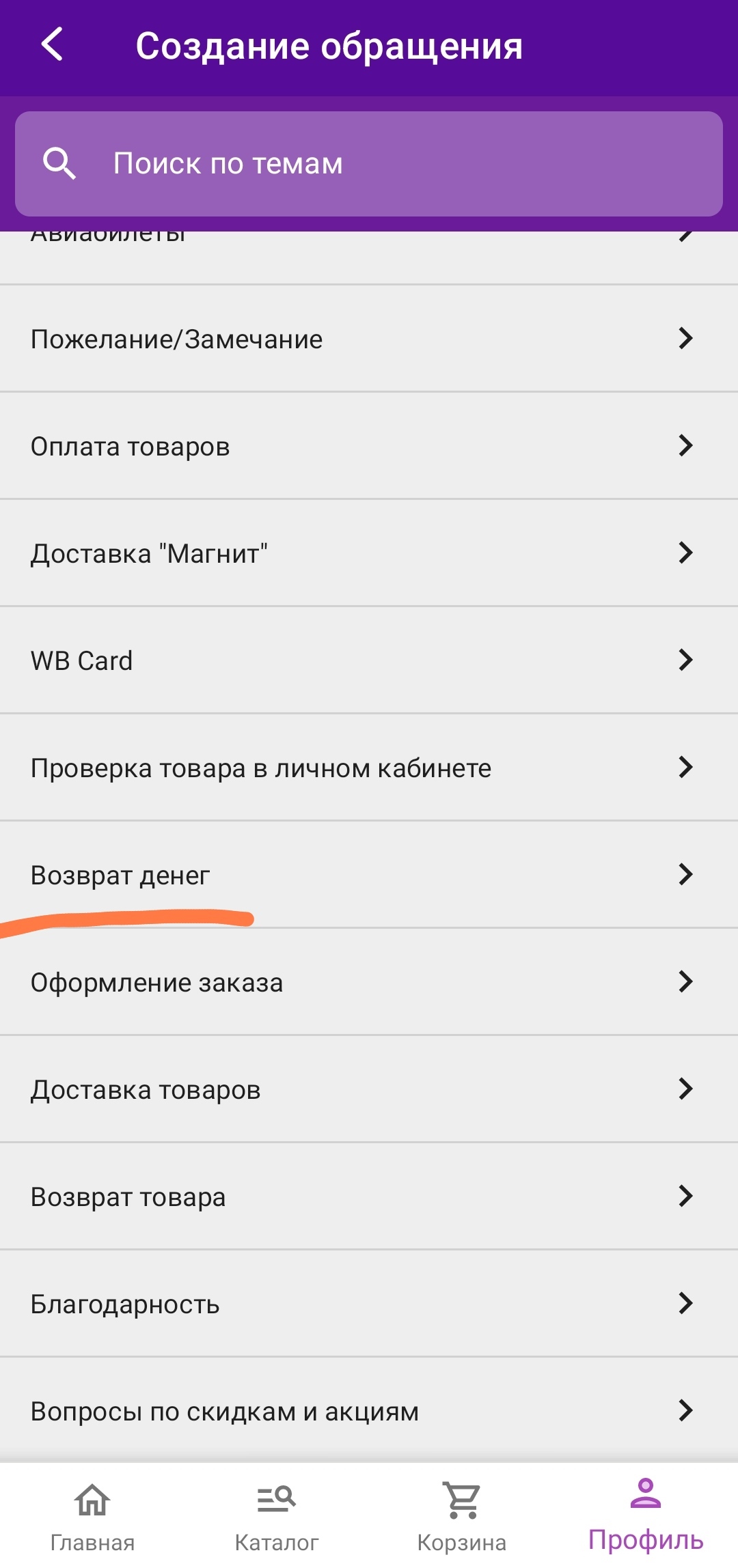Switch to the Главная tab
Screen dimensions: 738x1568
pyautogui.click(x=92, y=1516)
